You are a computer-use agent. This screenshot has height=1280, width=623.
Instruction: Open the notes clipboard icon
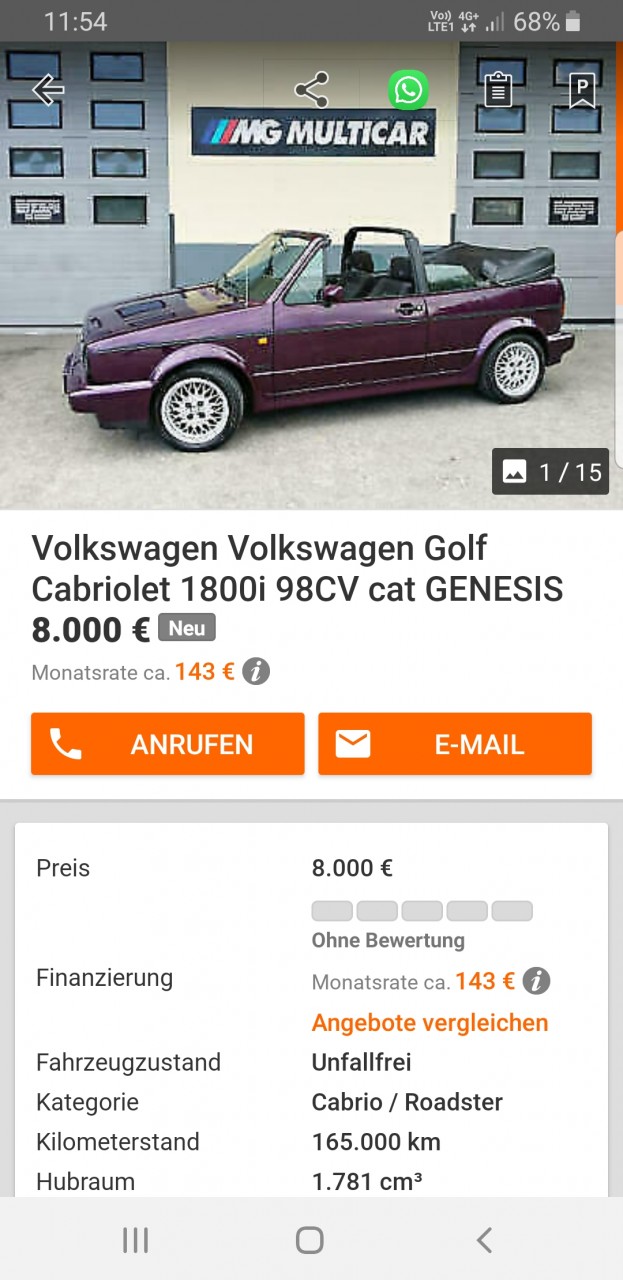498,90
